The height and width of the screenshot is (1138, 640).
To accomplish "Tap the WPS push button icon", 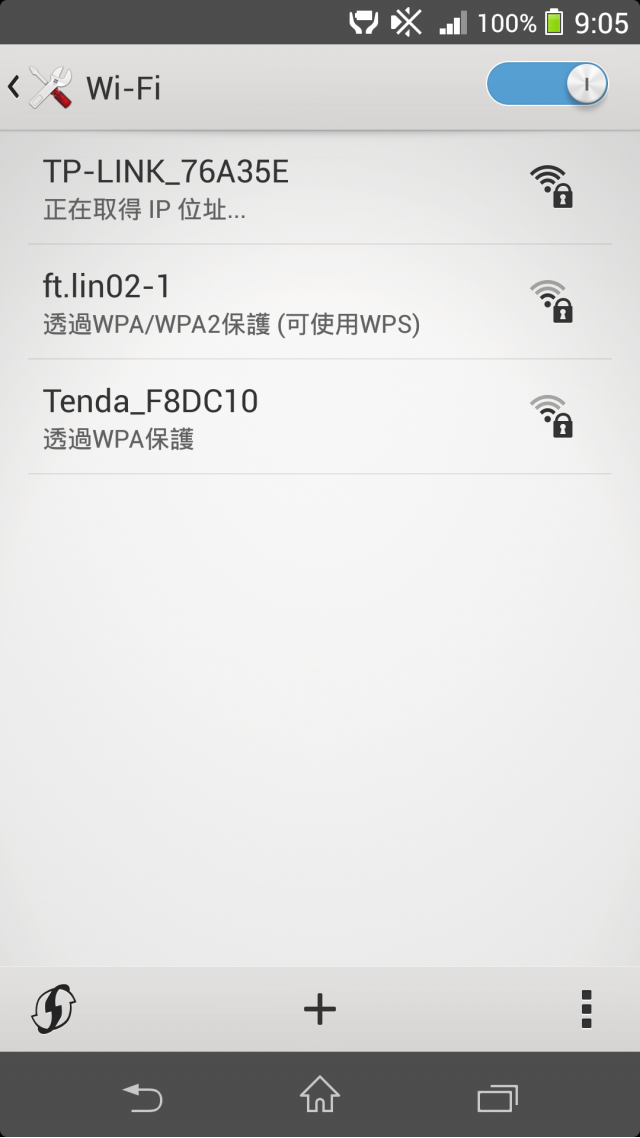I will [54, 1009].
